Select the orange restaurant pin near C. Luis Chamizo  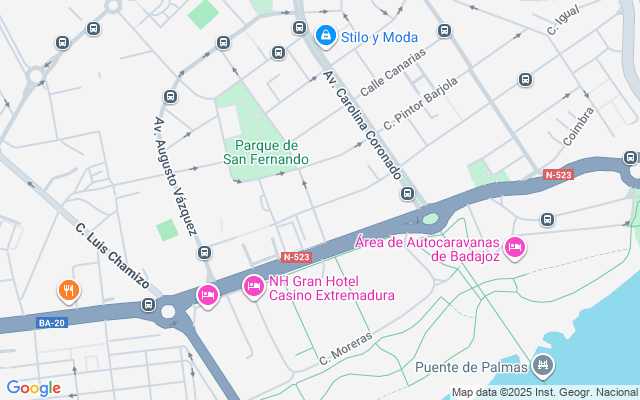coord(69,291)
